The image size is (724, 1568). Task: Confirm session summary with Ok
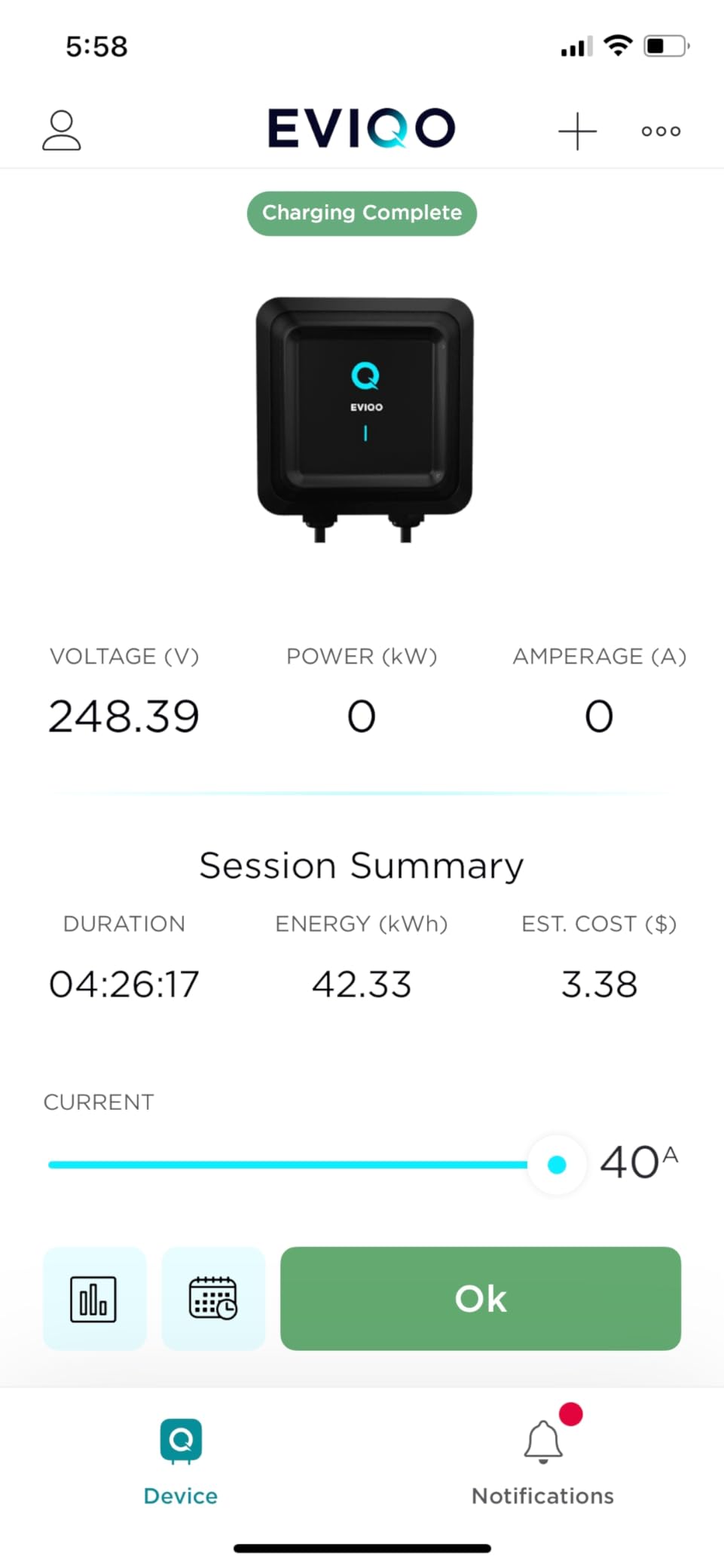481,1298
